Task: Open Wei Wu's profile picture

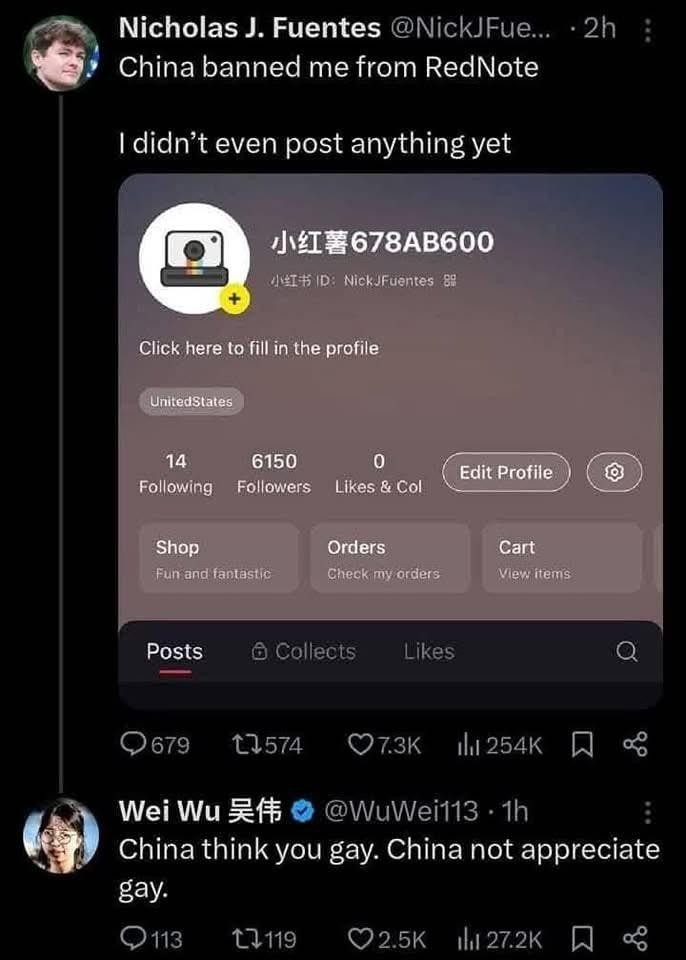Action: tap(60, 836)
